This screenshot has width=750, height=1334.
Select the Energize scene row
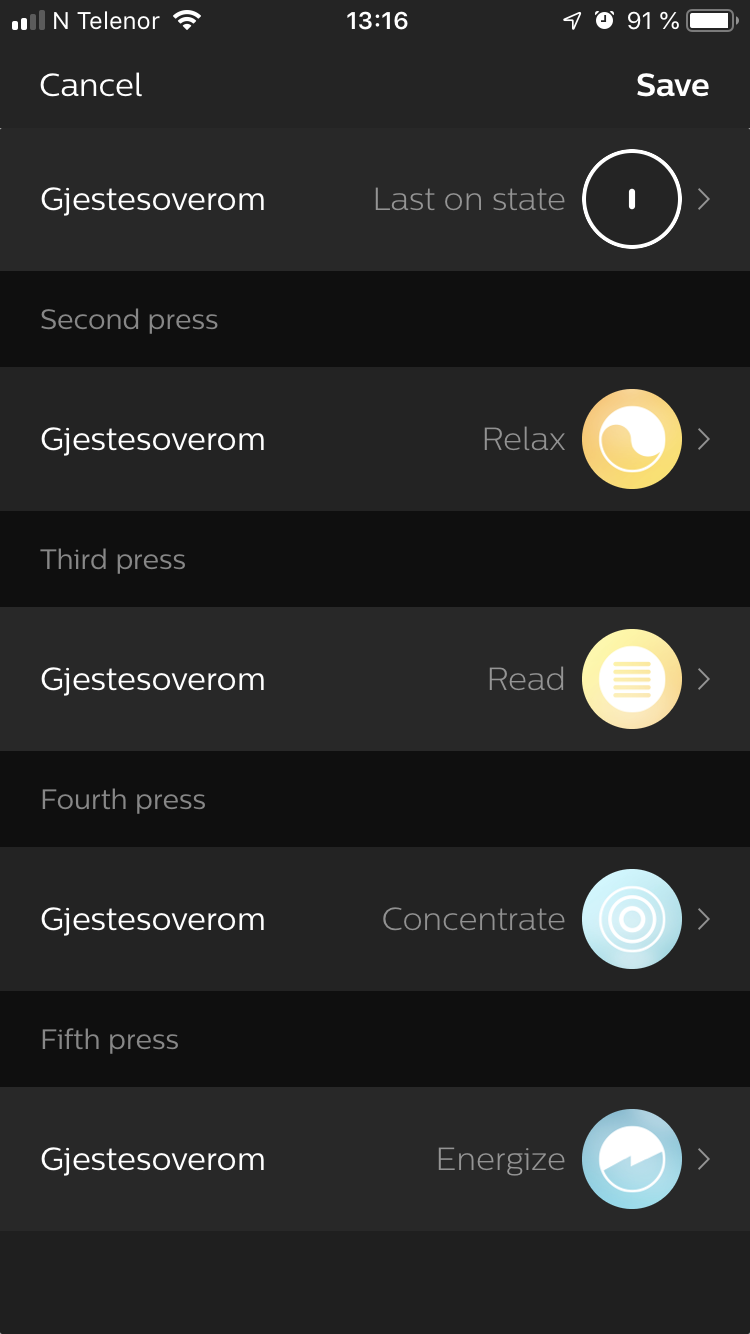pyautogui.click(x=375, y=1159)
